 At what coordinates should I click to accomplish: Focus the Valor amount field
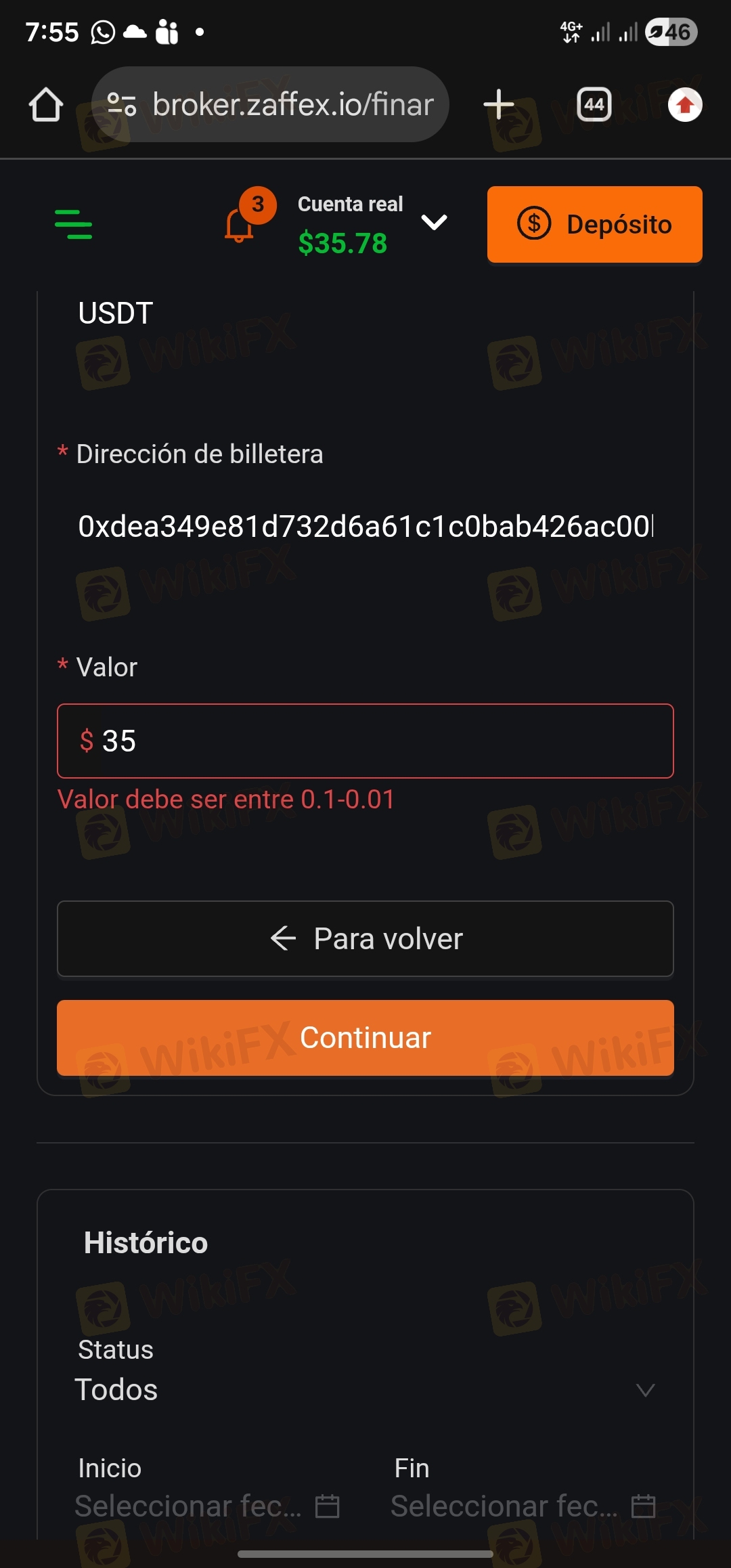(x=365, y=741)
